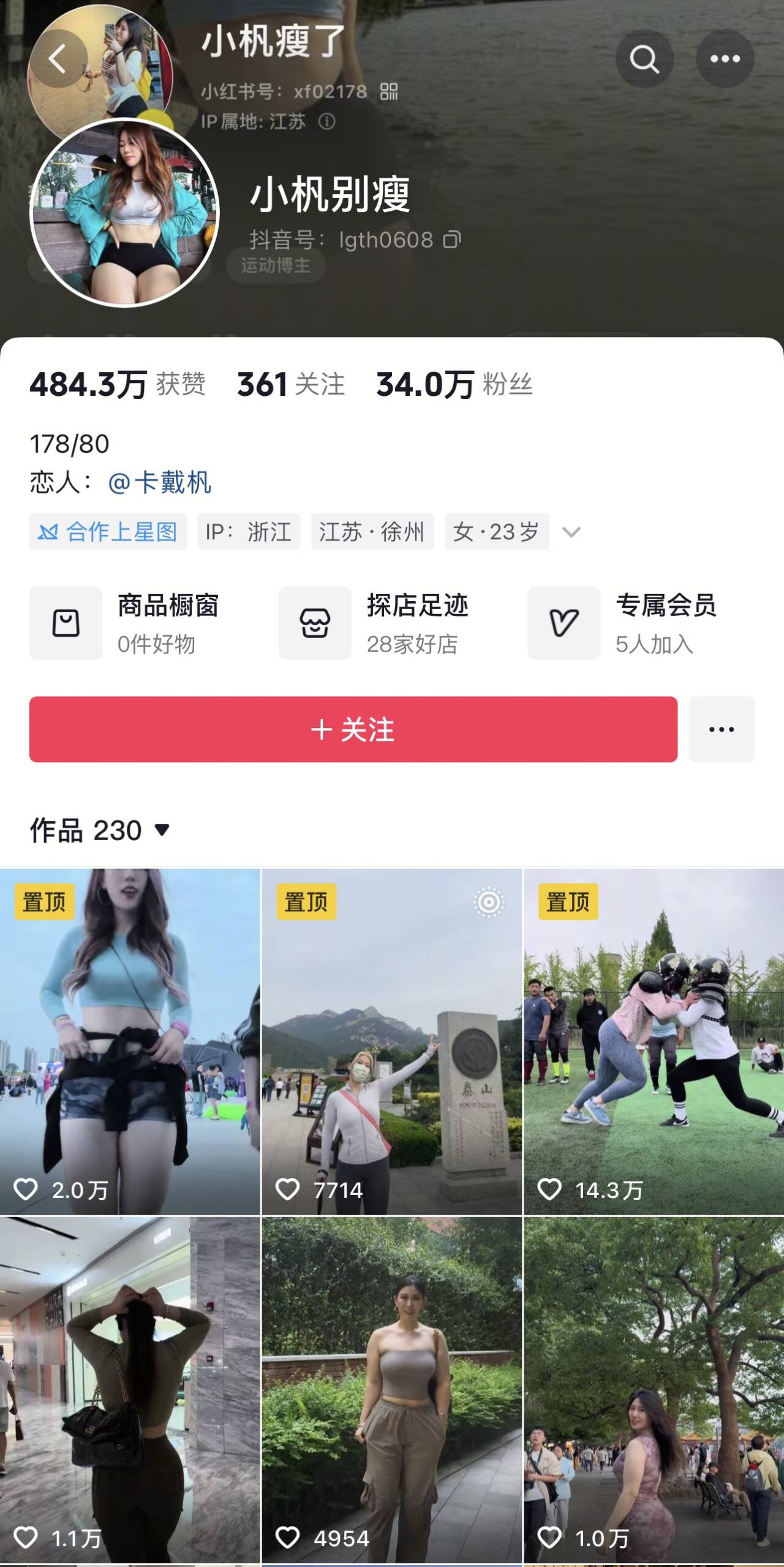View the 361 关注 following list
Image resolution: width=784 pixels, height=1567 pixels.
click(x=290, y=385)
